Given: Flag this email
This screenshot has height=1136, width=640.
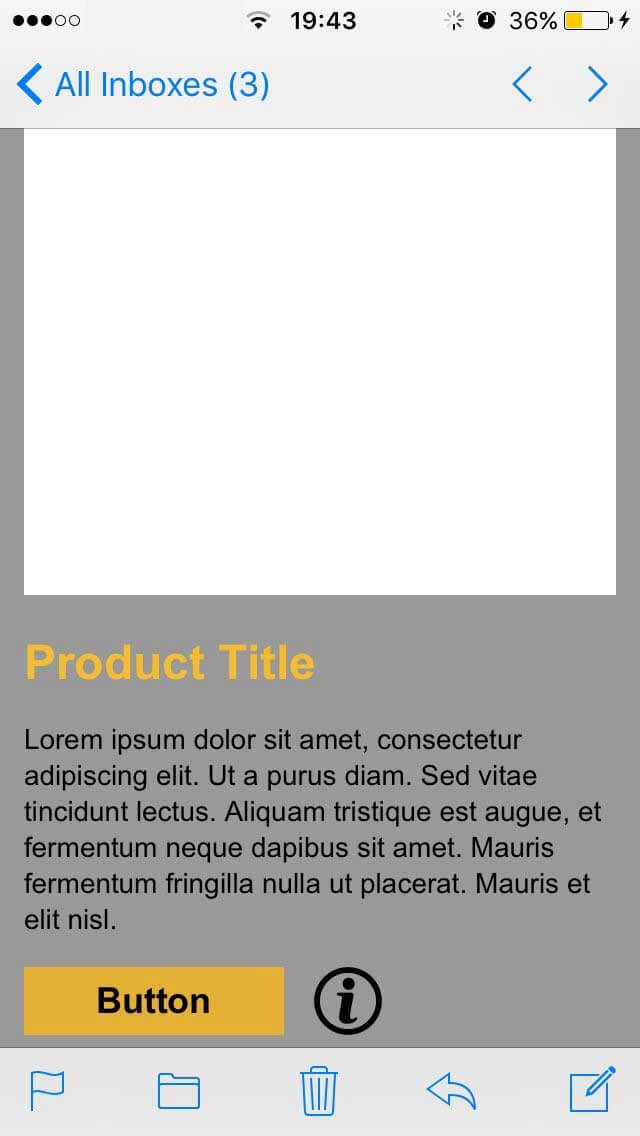Looking at the screenshot, I should pos(47,1090).
